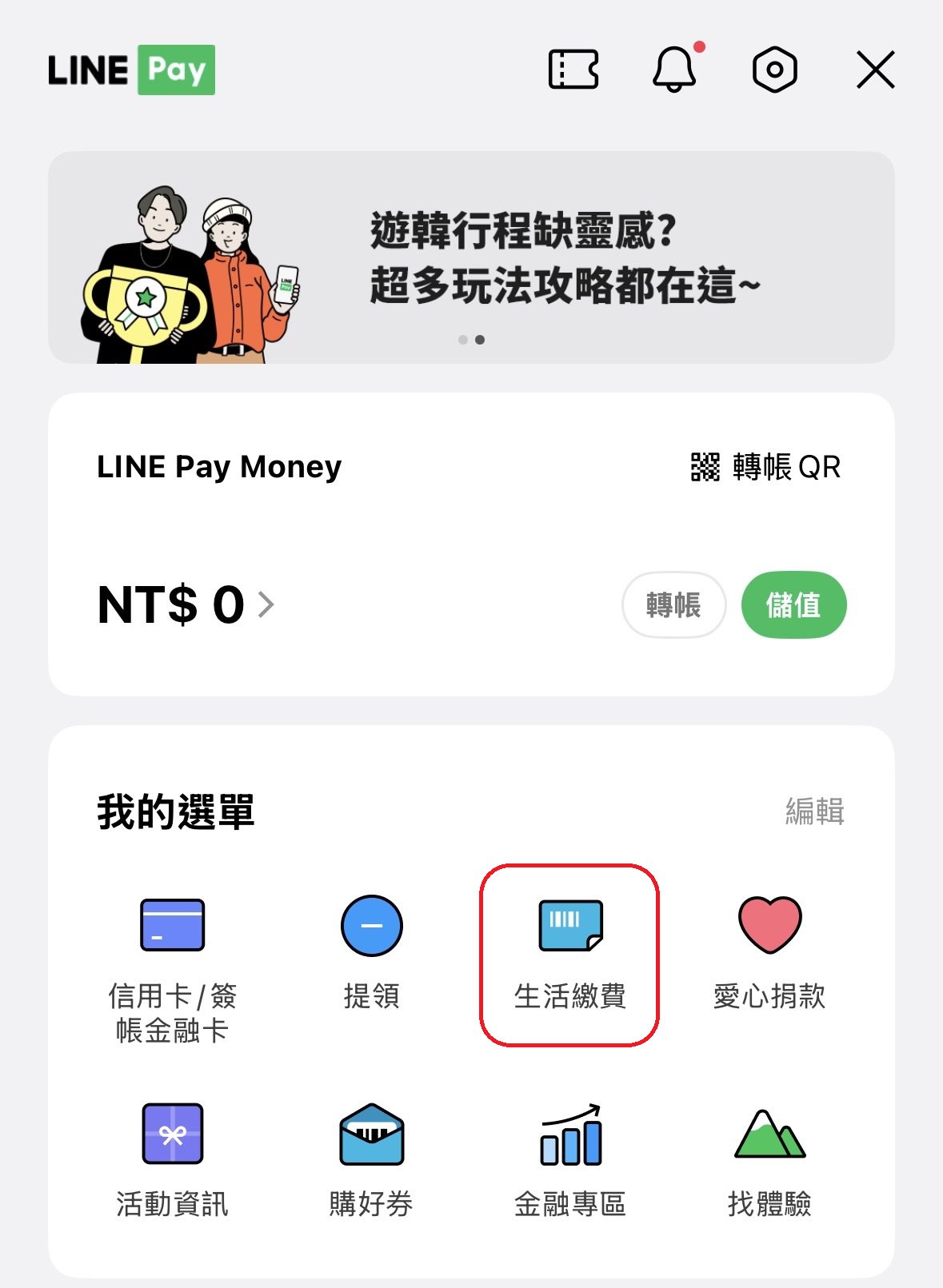The width and height of the screenshot is (943, 1288).
Task: Tap the green 儲值 top-up button
Action: pyautogui.click(x=793, y=604)
